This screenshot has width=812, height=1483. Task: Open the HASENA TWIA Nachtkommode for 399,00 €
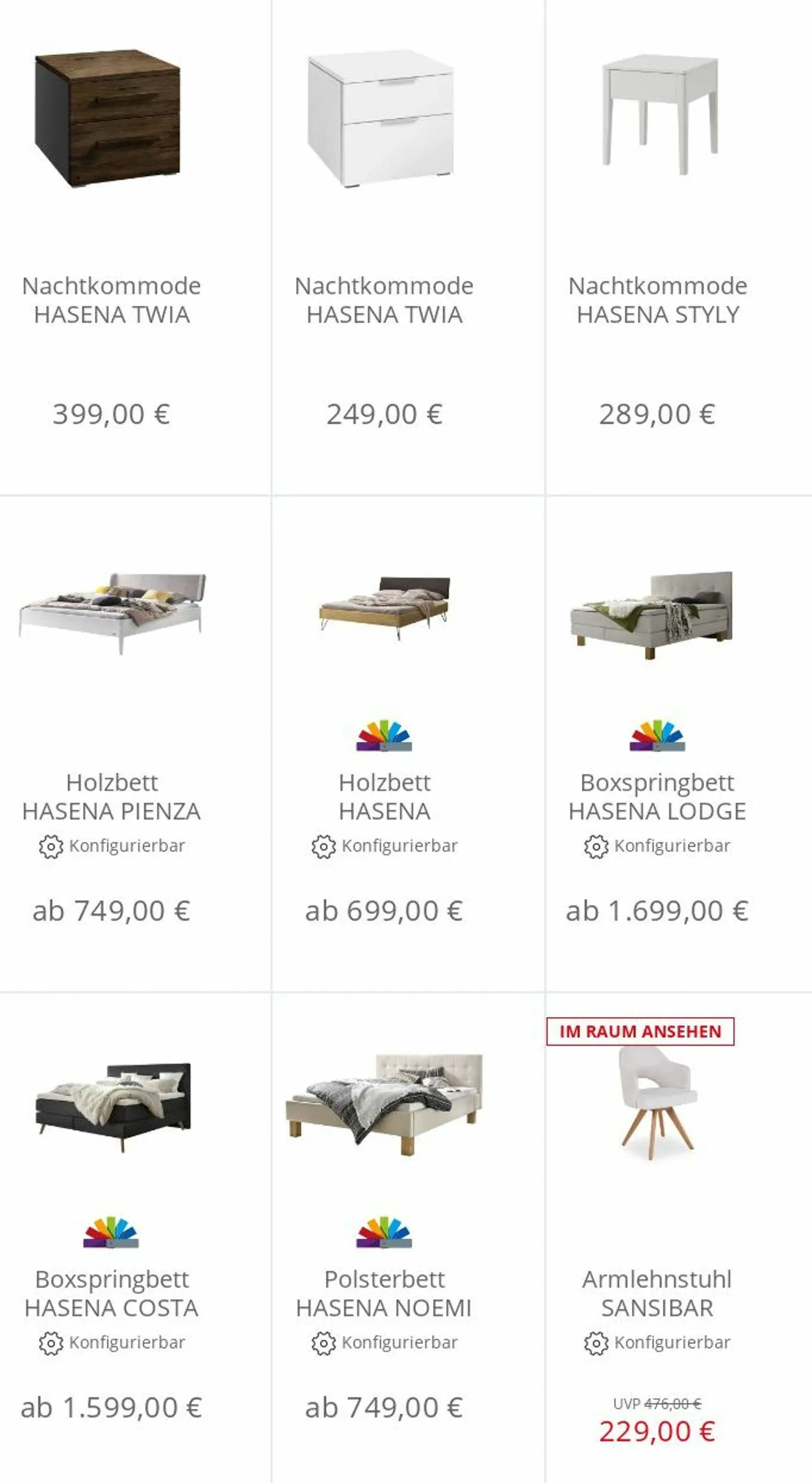111,300
